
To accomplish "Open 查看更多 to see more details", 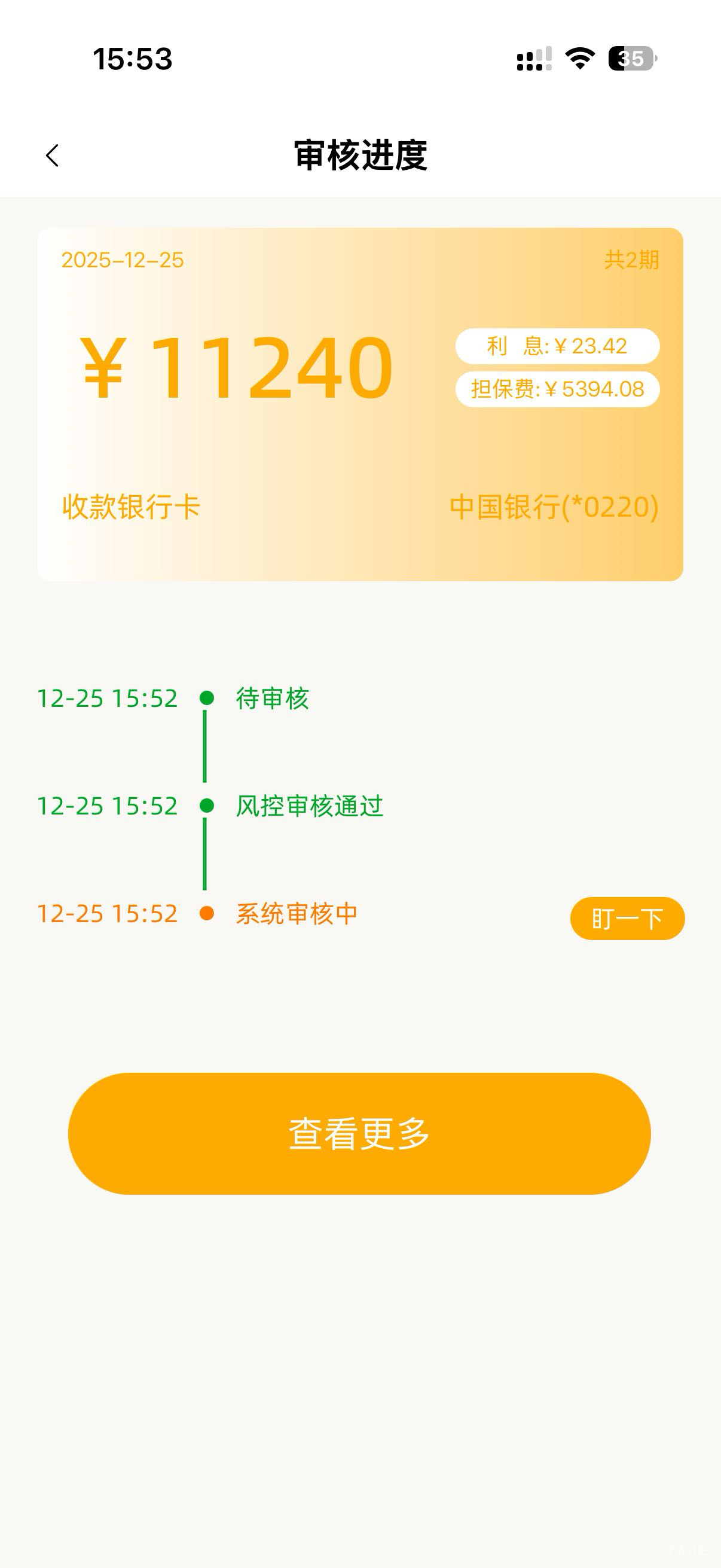I will (359, 1133).
